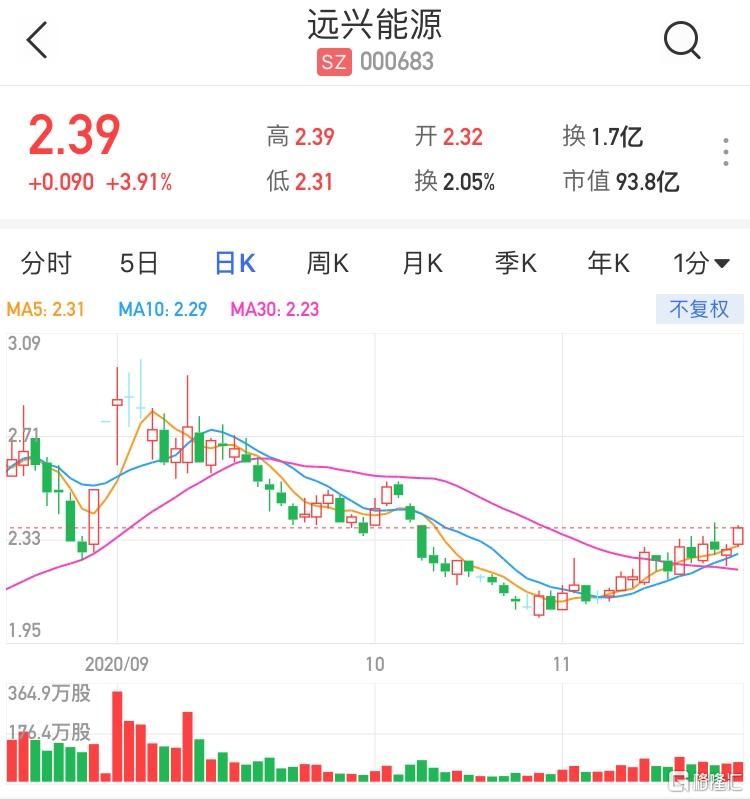The height and width of the screenshot is (799, 750).
Task: Switch to the 分时 chart tab
Action: tap(46, 264)
